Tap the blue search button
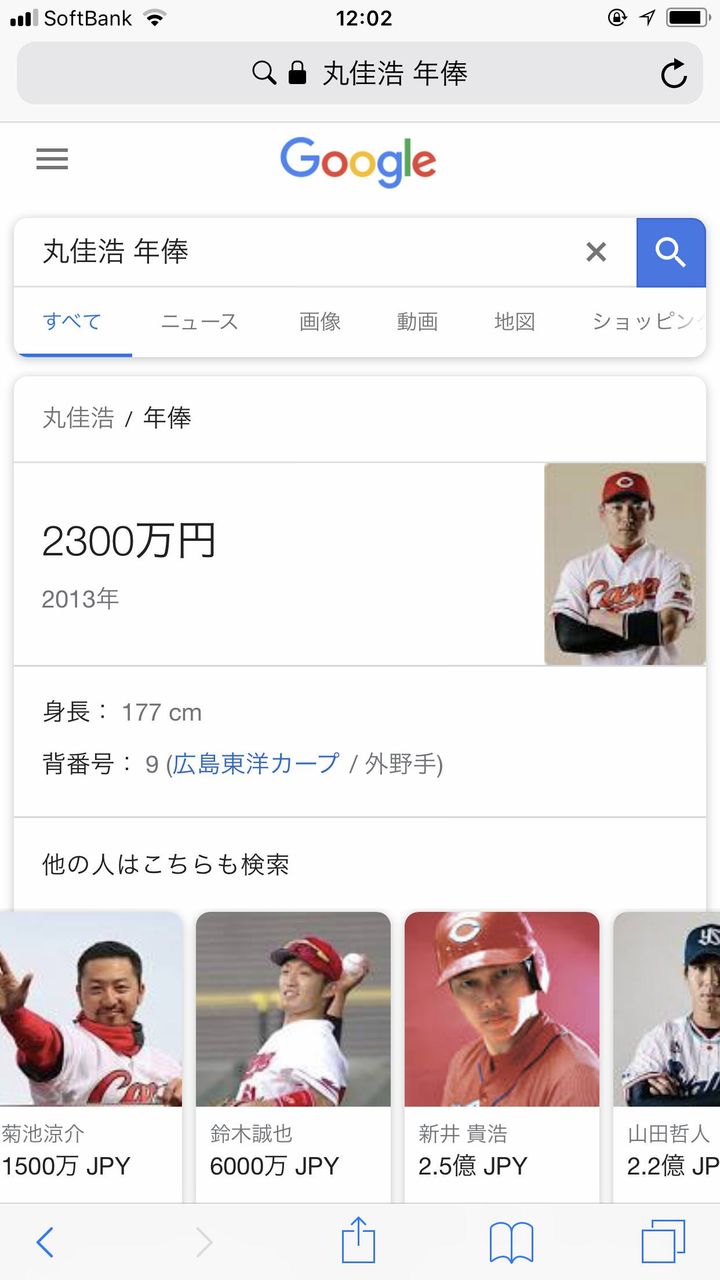 [671, 252]
